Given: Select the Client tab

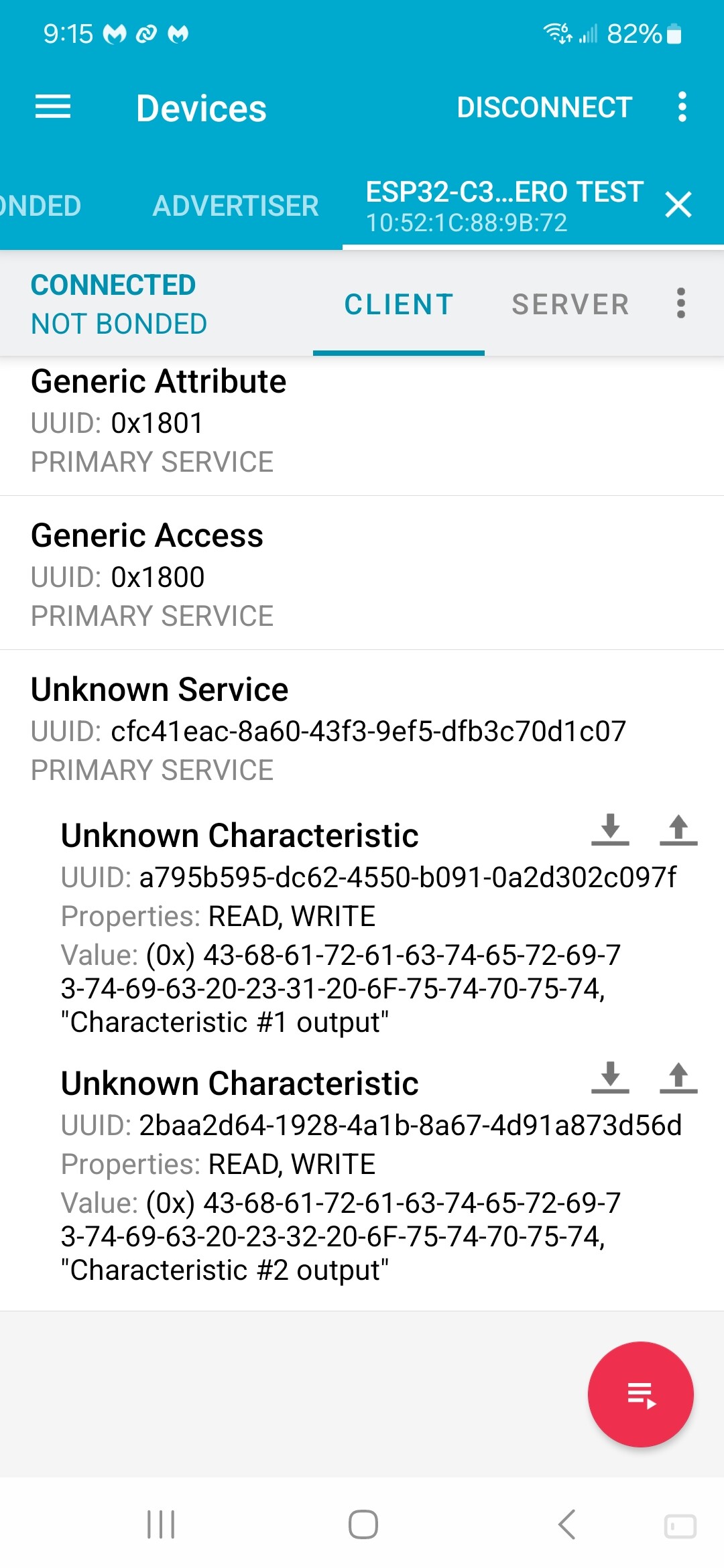Looking at the screenshot, I should (399, 304).
